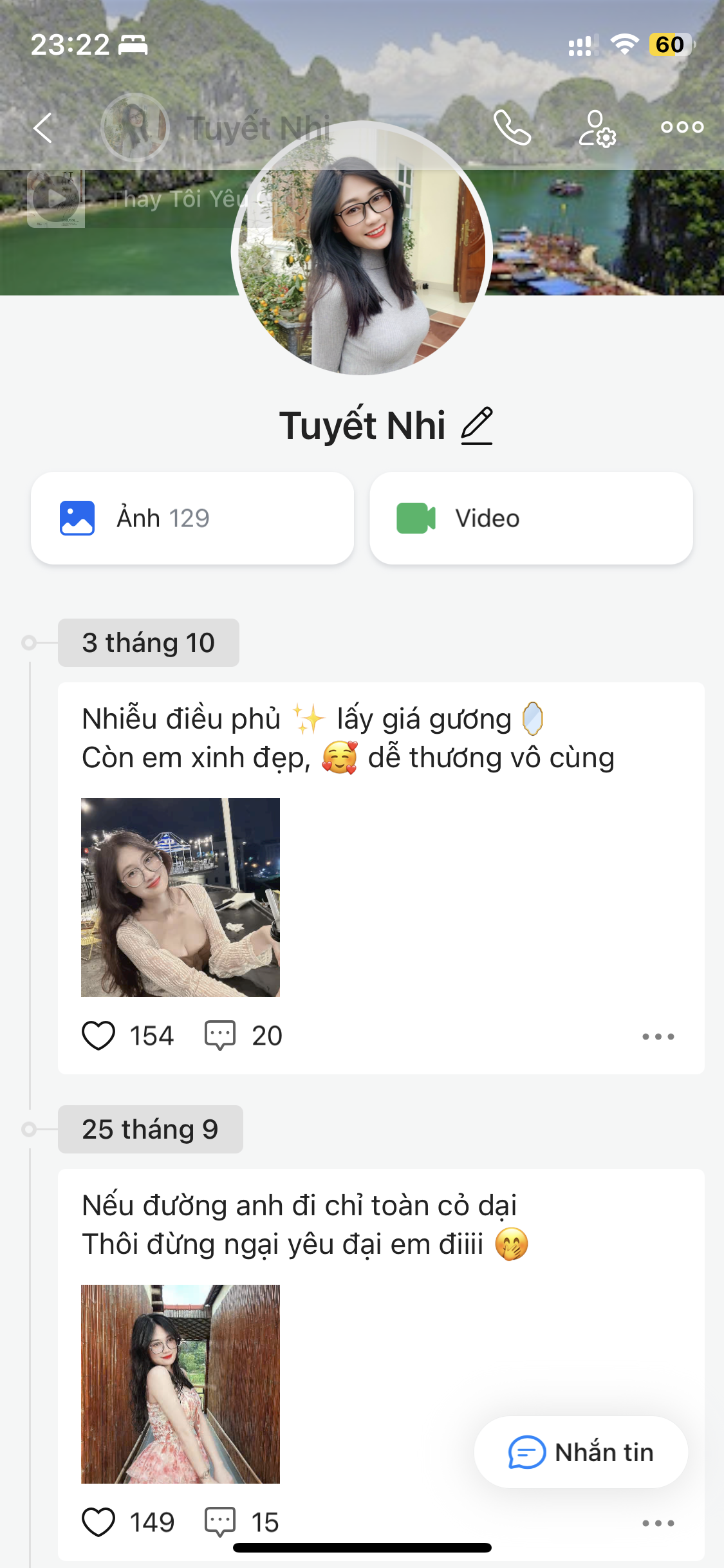Open more options for the 25 tháng 9 post

[658, 1523]
